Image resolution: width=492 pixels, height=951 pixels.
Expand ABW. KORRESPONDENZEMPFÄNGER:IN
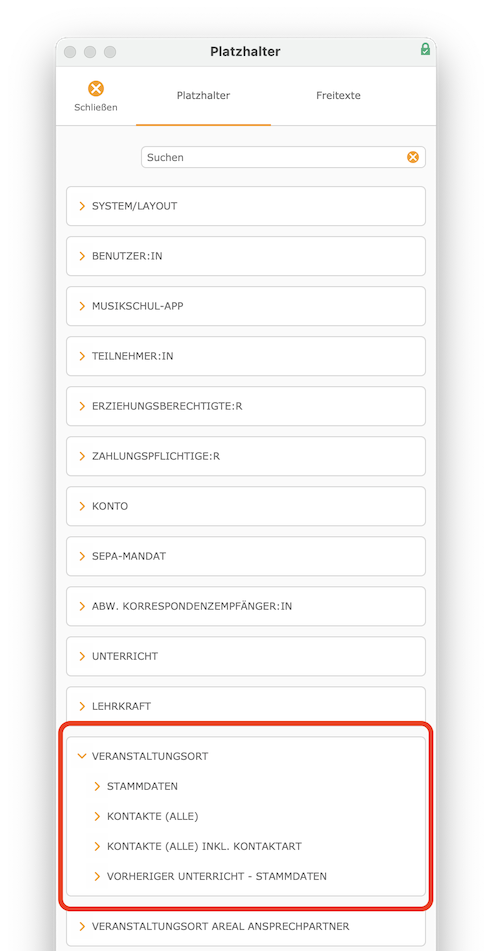[x=246, y=606]
